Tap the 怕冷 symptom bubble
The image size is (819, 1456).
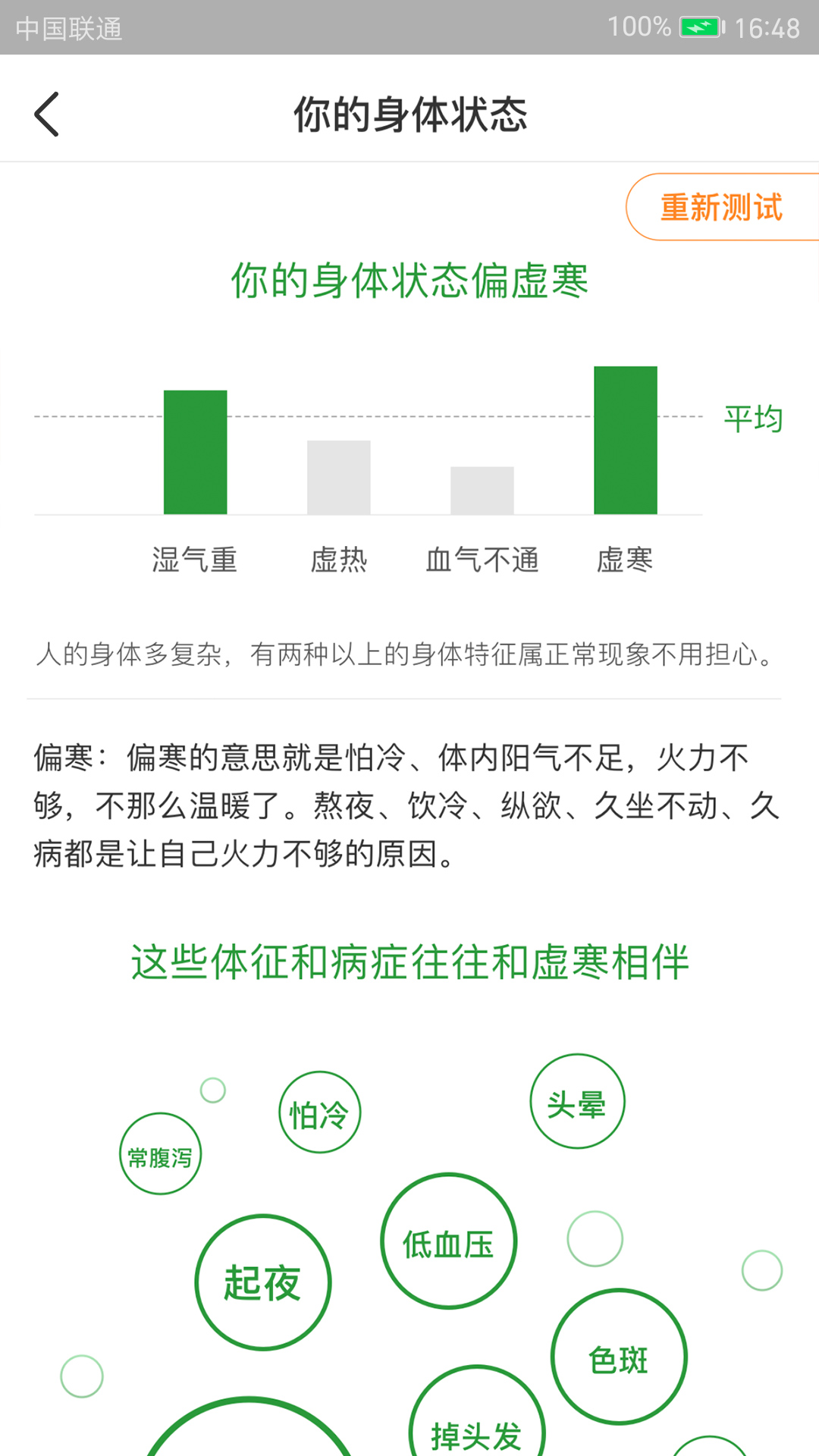click(x=319, y=1112)
